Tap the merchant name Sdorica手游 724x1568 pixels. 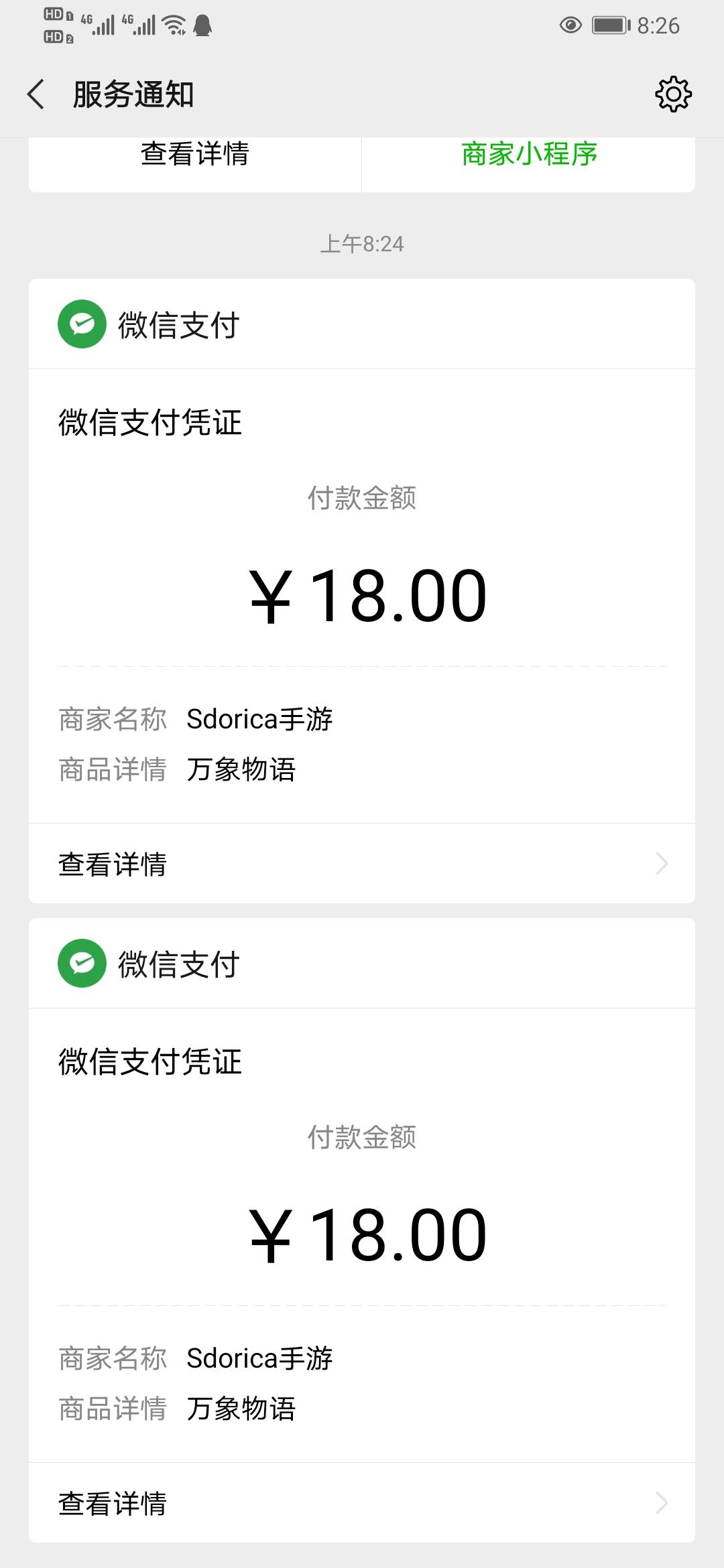point(260,719)
